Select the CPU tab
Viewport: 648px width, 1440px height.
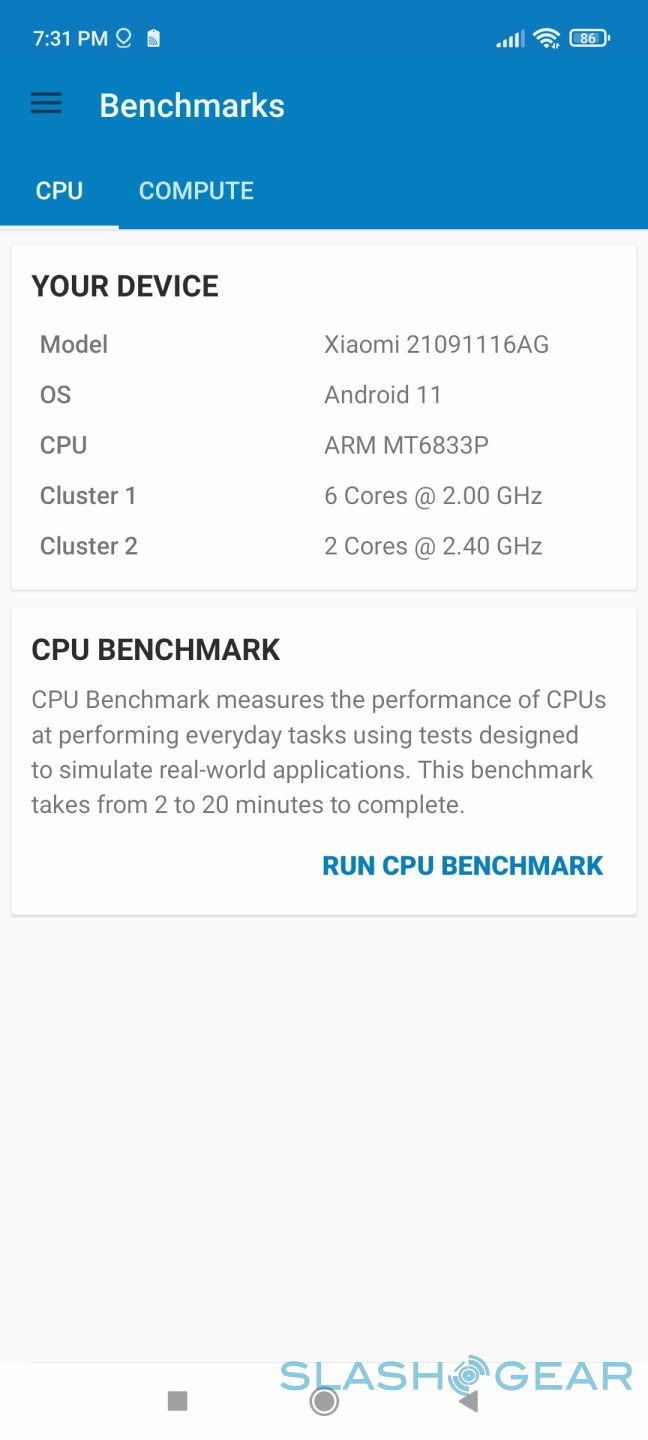59,191
